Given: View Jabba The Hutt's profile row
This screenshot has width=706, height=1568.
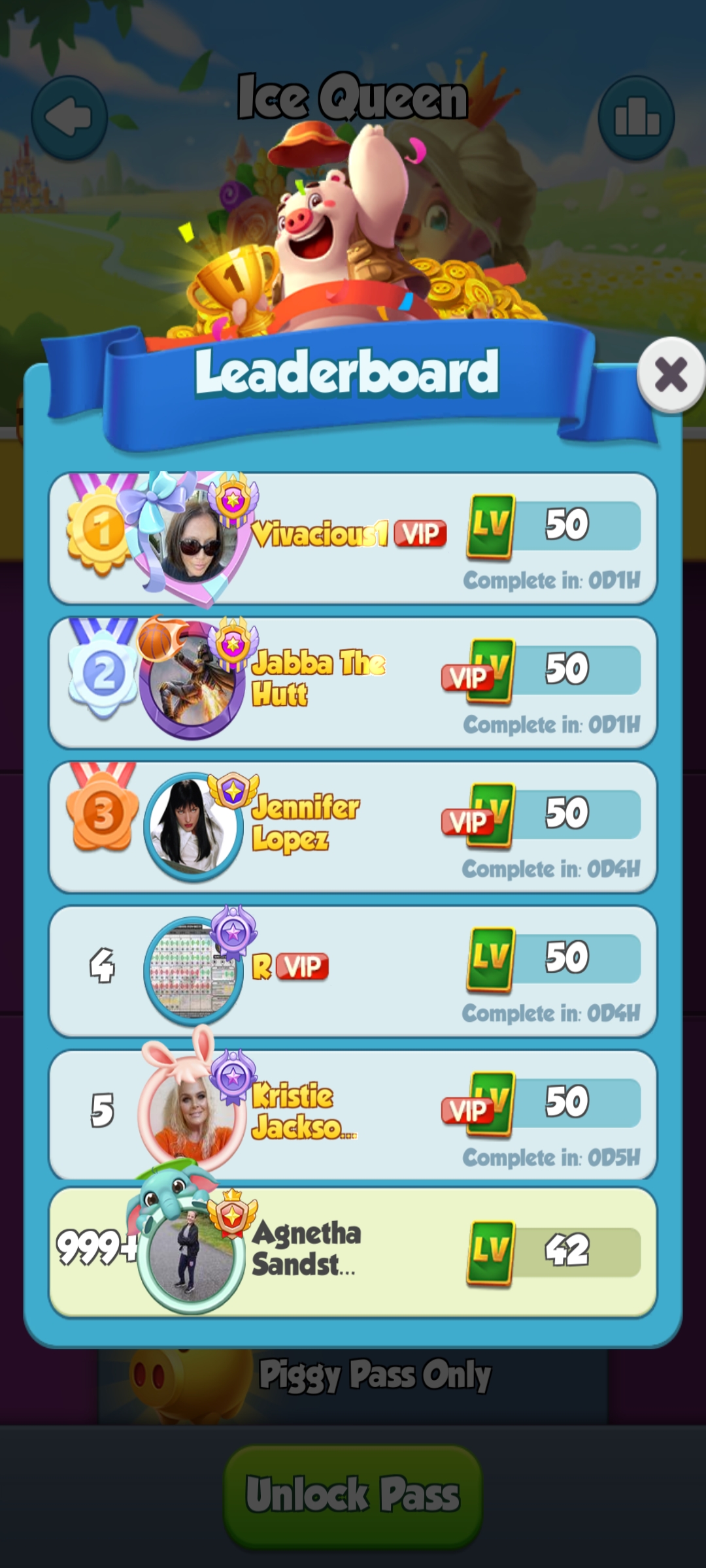Looking at the screenshot, I should (x=353, y=683).
